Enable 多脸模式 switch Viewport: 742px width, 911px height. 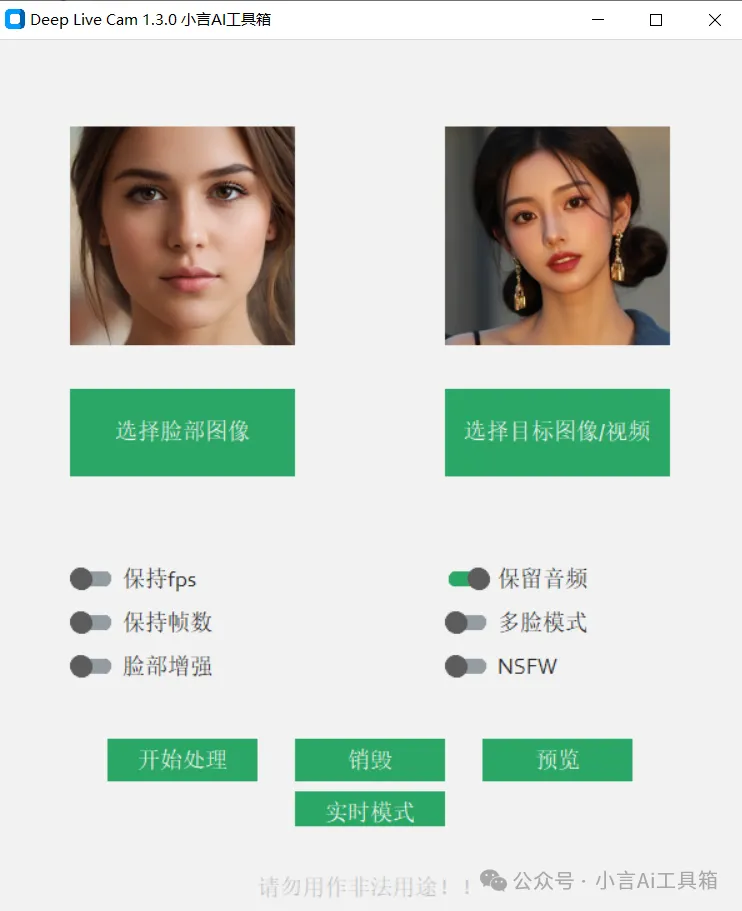(x=466, y=623)
